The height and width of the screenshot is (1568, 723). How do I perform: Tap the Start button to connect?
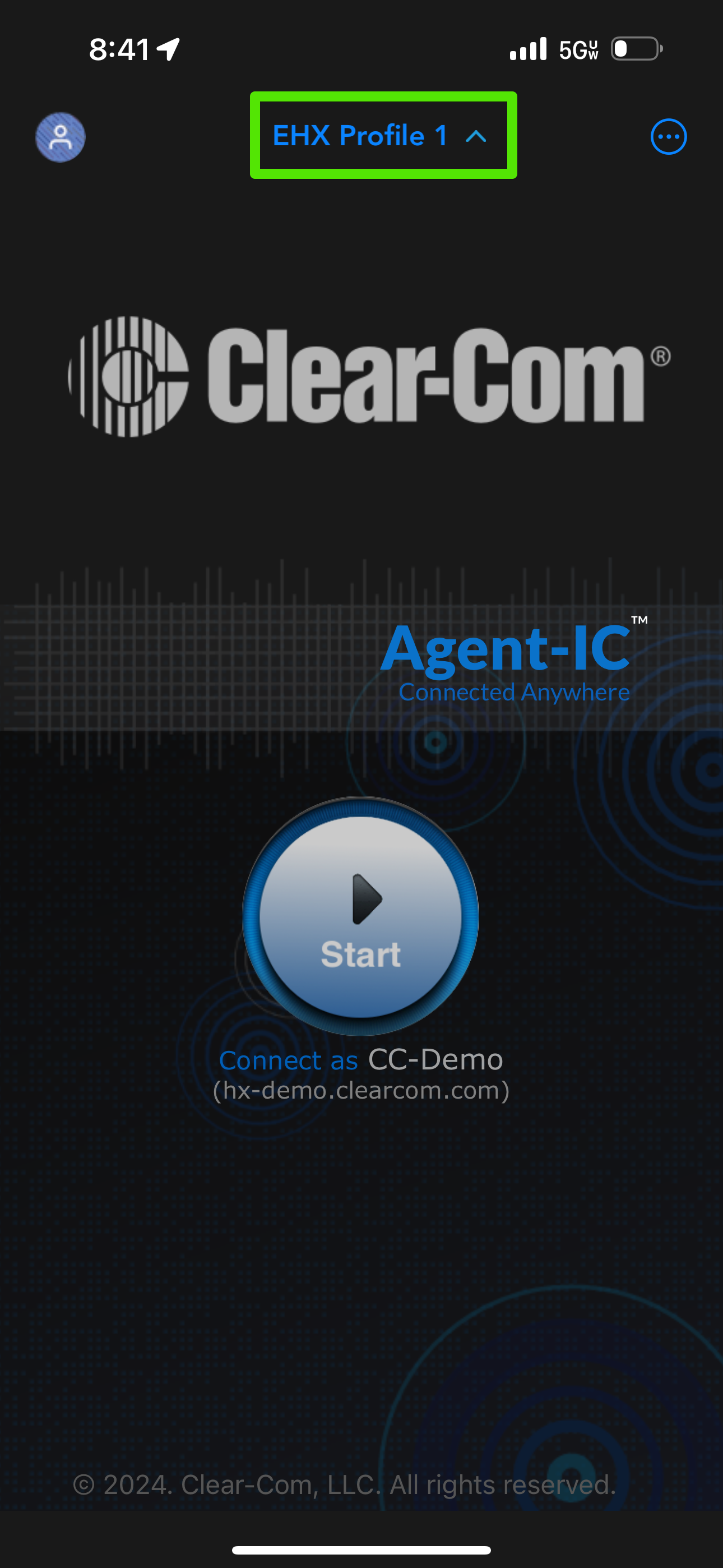coord(360,916)
